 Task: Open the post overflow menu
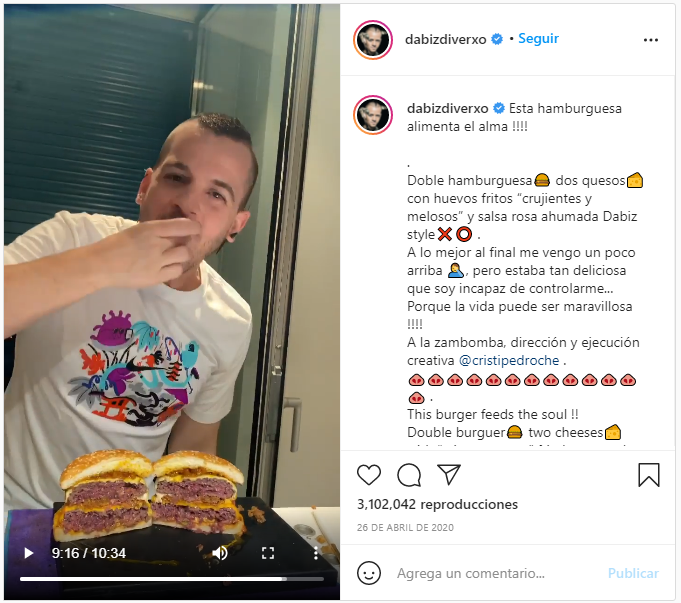[x=651, y=40]
